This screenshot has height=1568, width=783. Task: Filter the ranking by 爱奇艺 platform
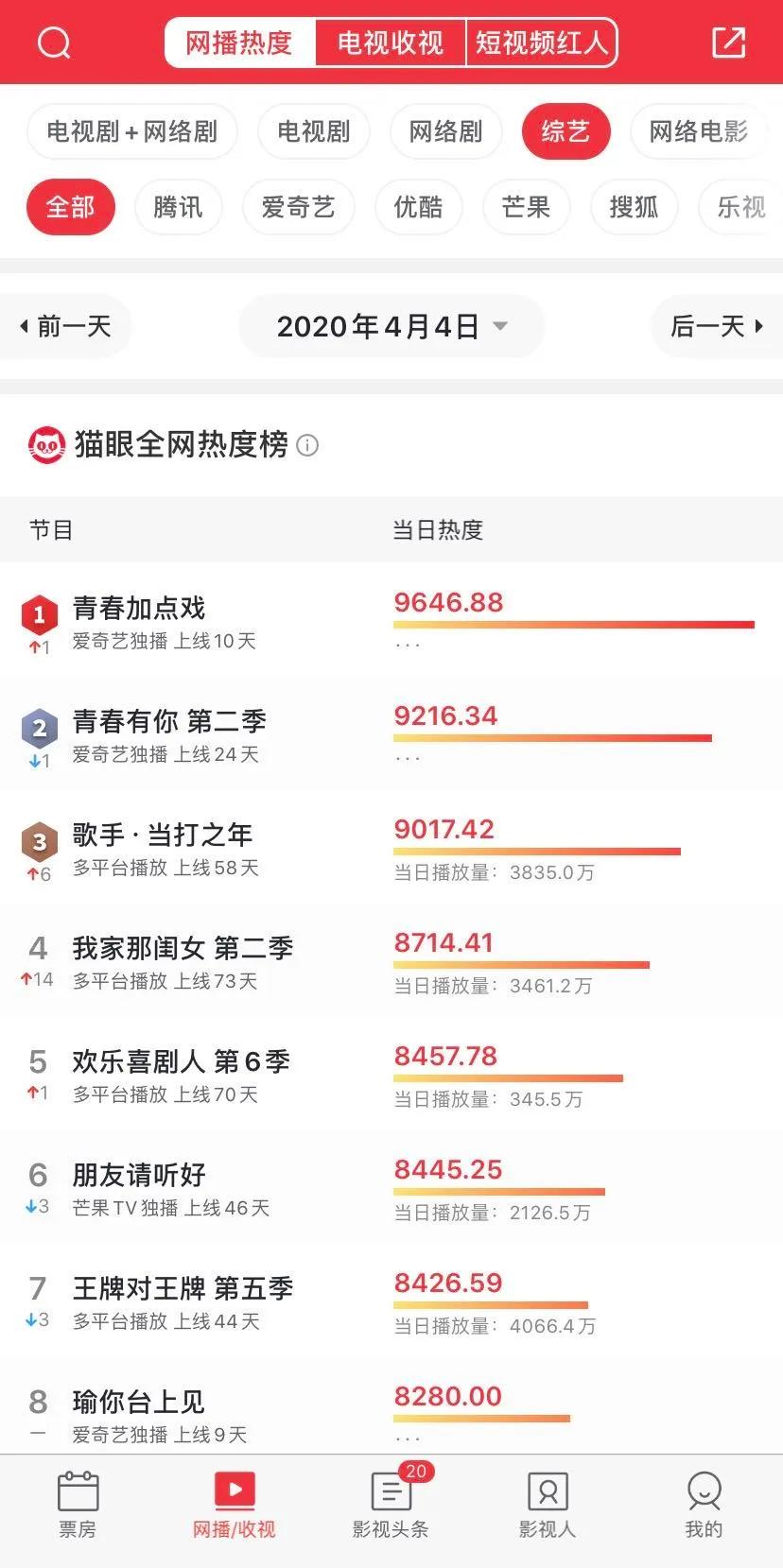click(x=298, y=207)
